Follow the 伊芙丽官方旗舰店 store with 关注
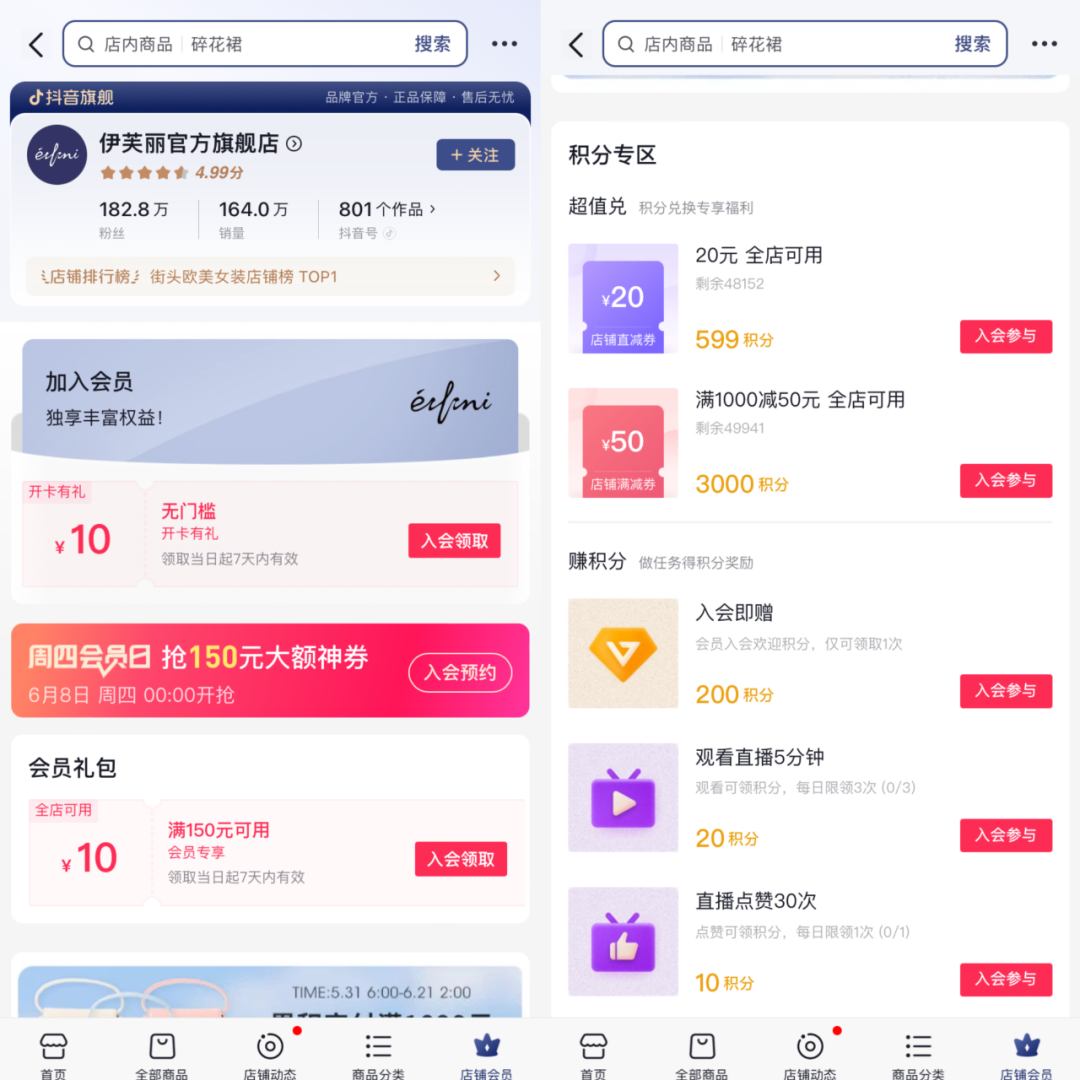Screen dimensions: 1080x1080 [x=475, y=155]
